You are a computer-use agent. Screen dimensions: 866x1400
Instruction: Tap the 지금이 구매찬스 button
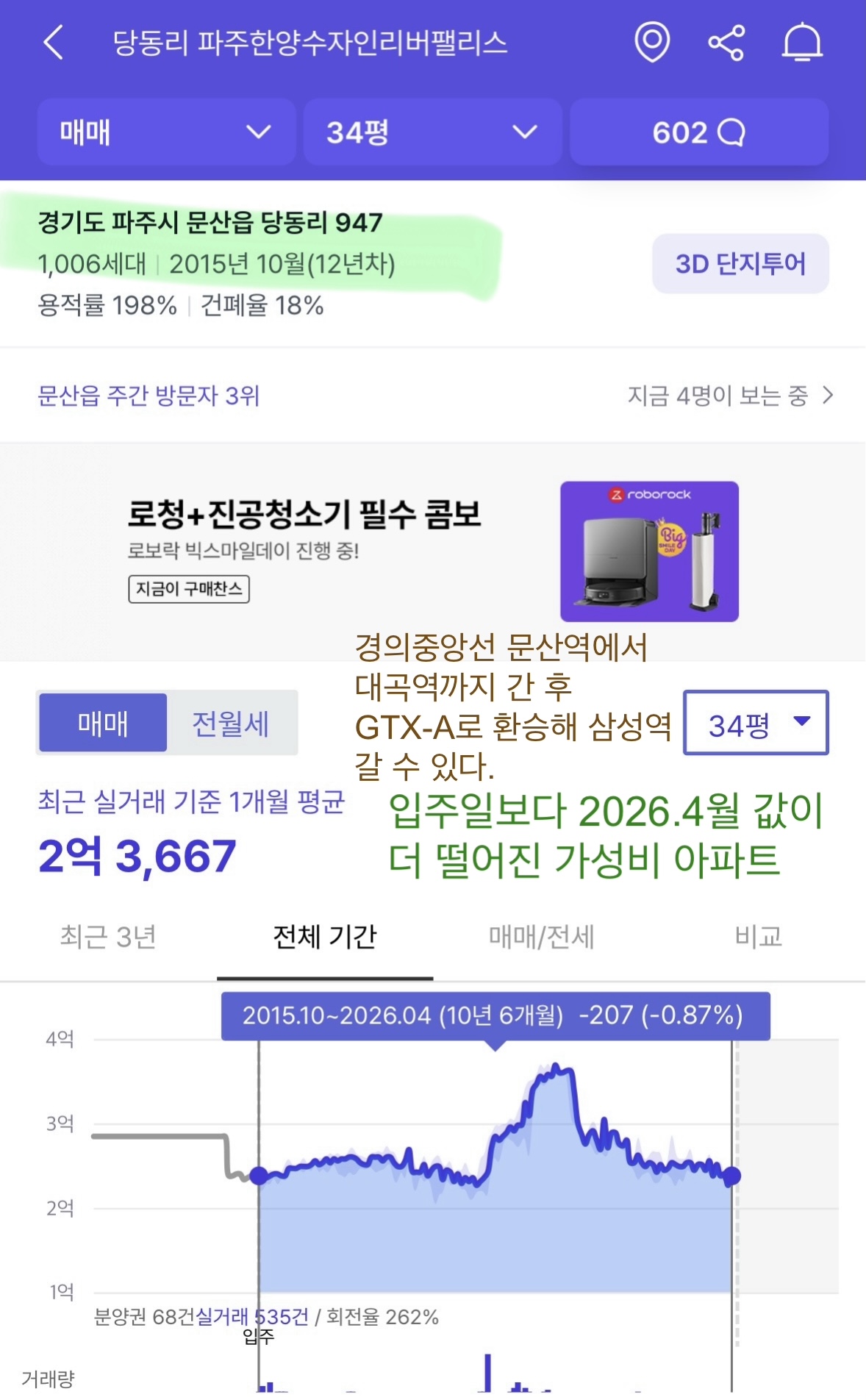[189, 589]
